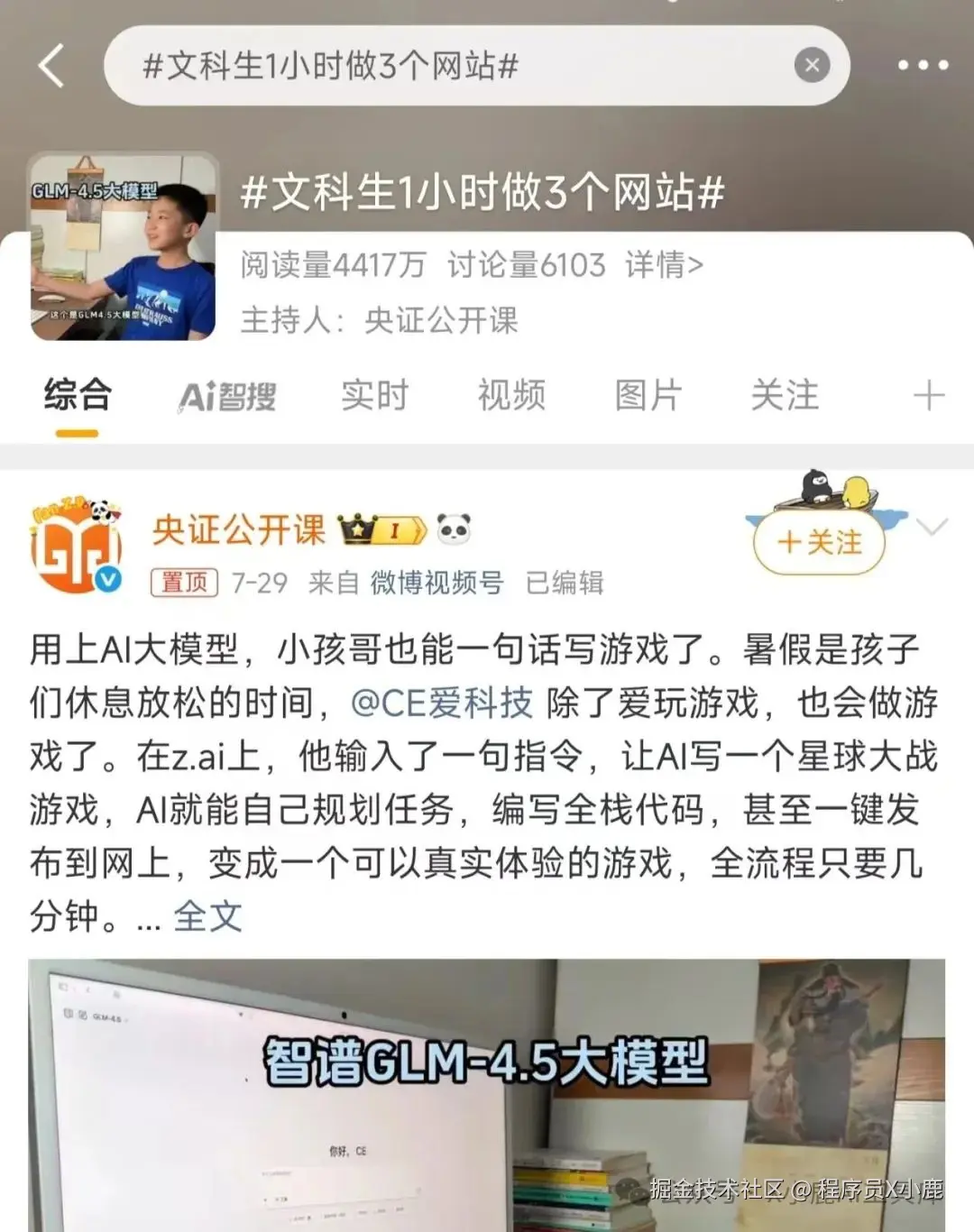The width and height of the screenshot is (974, 1232).
Task: Add a tab with the plus icon
Action: coord(928,396)
